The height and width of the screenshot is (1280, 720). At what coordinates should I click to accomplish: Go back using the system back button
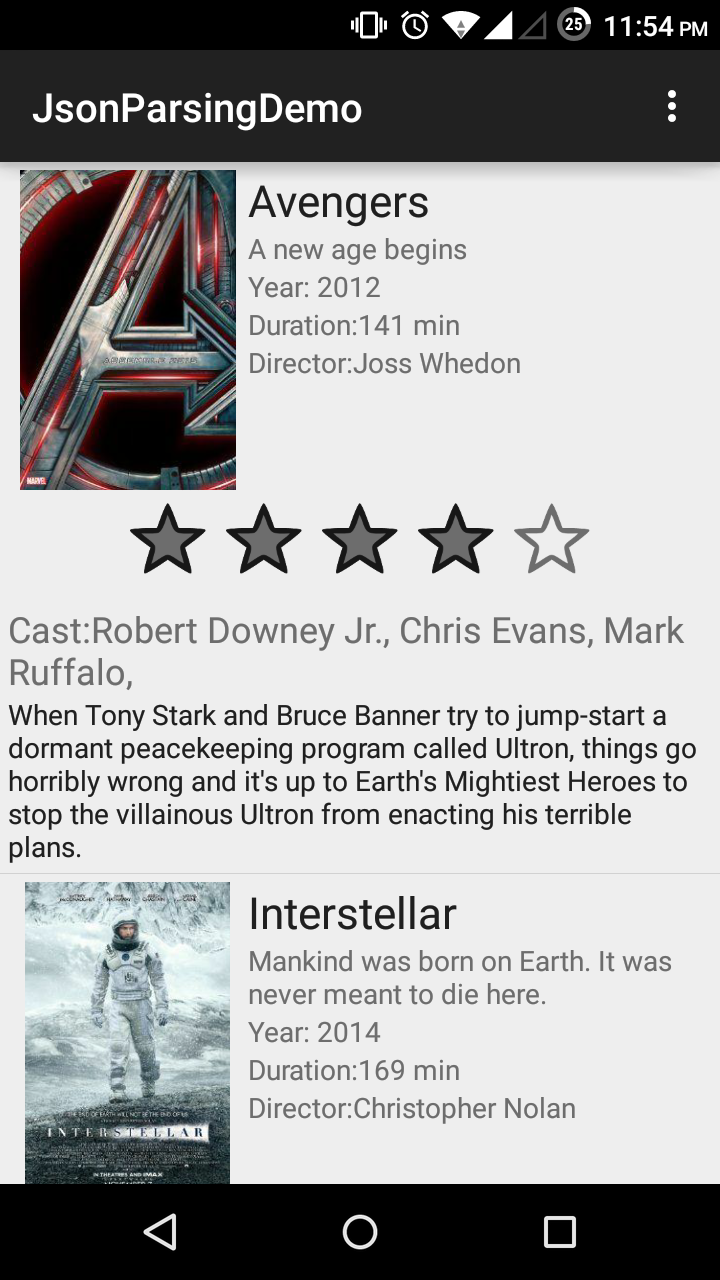coord(160,1232)
